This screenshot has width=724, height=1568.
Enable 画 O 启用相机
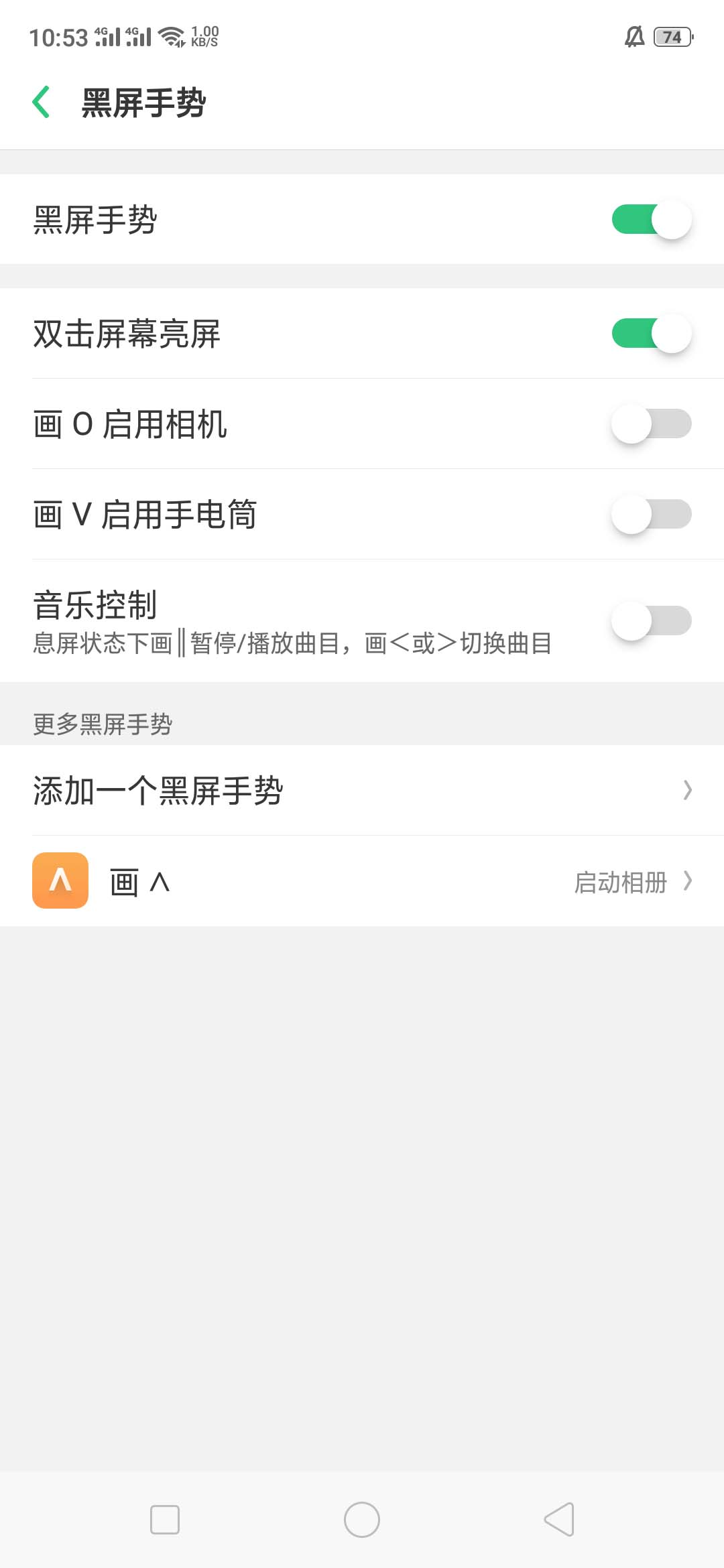[651, 424]
